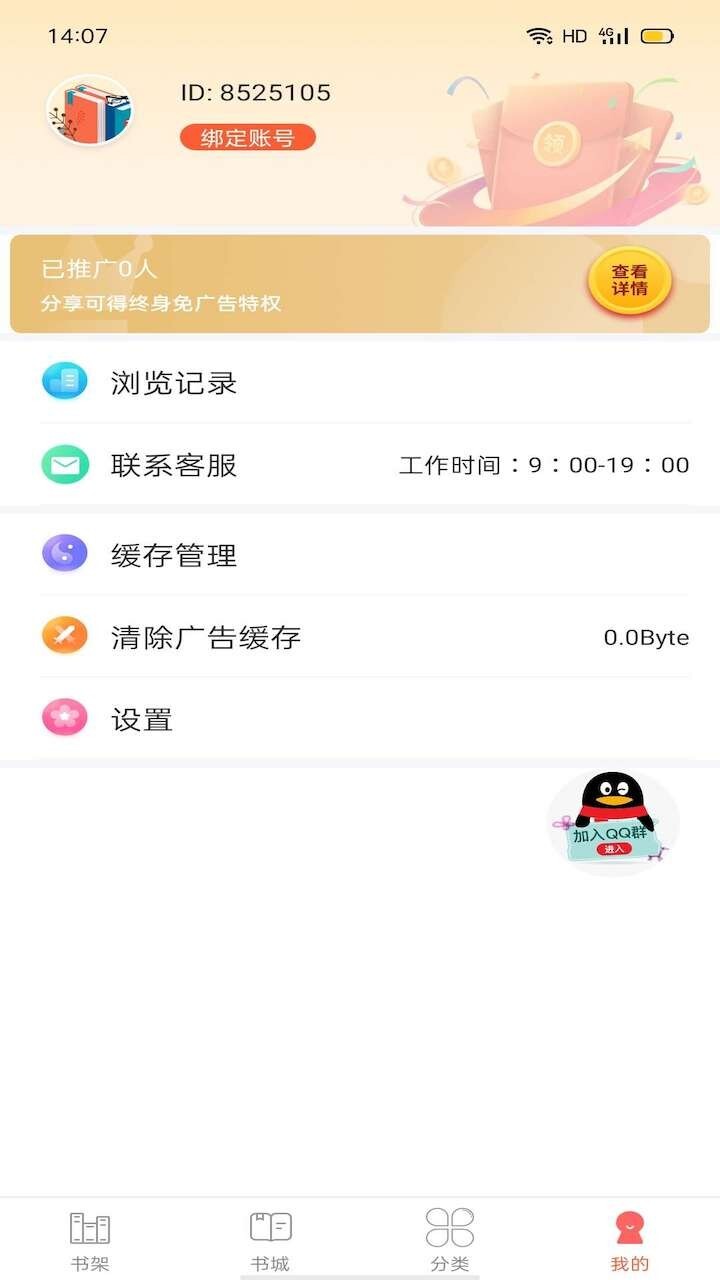
Task: Tap the user avatar image
Action: pyautogui.click(x=90, y=110)
